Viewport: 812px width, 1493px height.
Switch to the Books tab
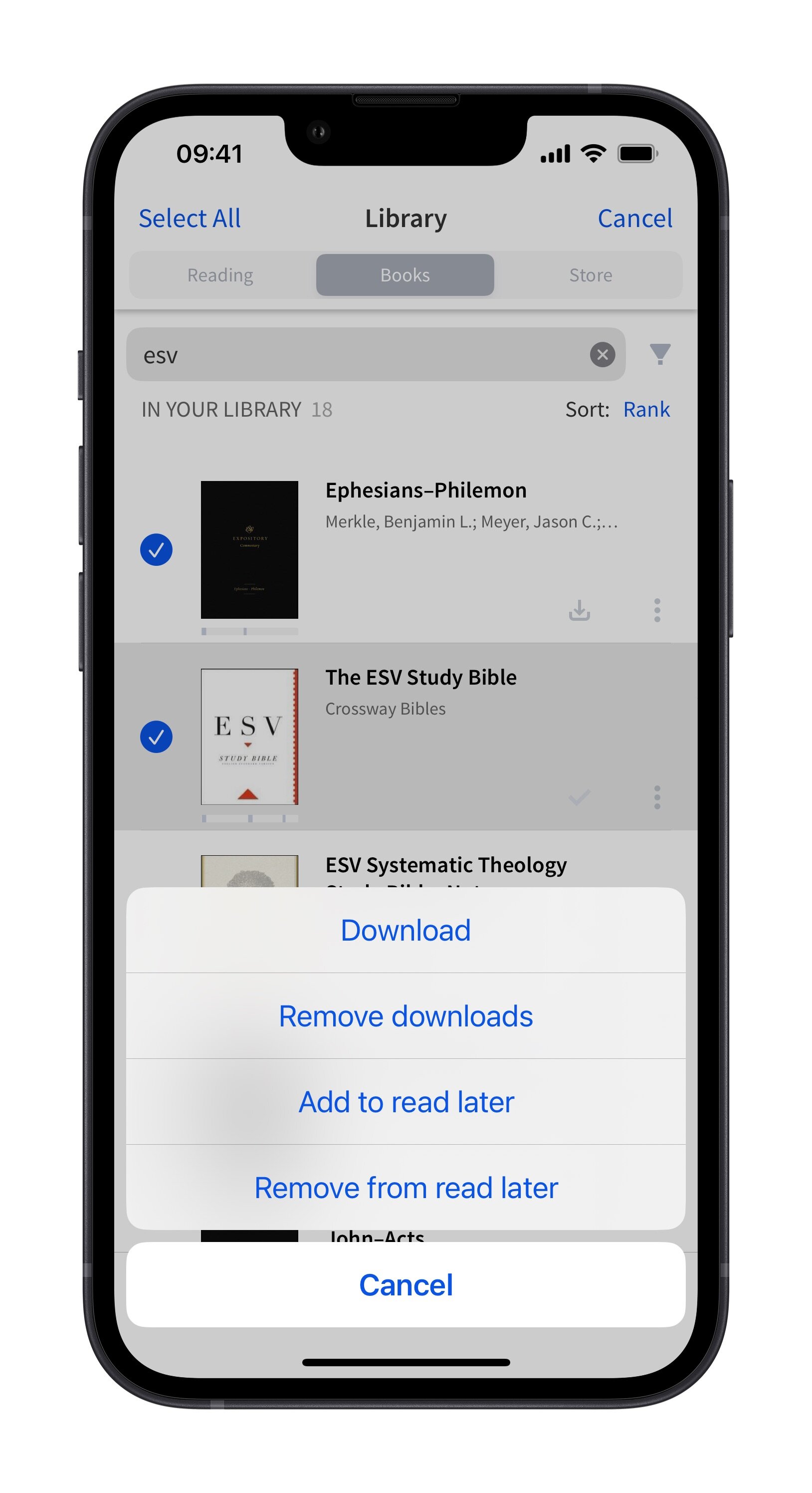[405, 275]
